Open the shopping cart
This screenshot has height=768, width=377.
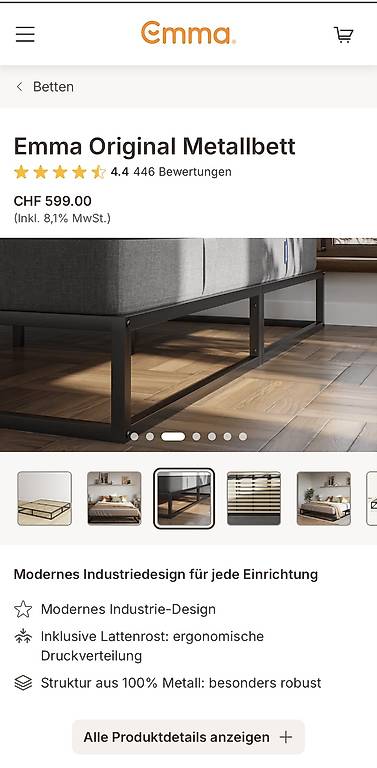pos(344,35)
